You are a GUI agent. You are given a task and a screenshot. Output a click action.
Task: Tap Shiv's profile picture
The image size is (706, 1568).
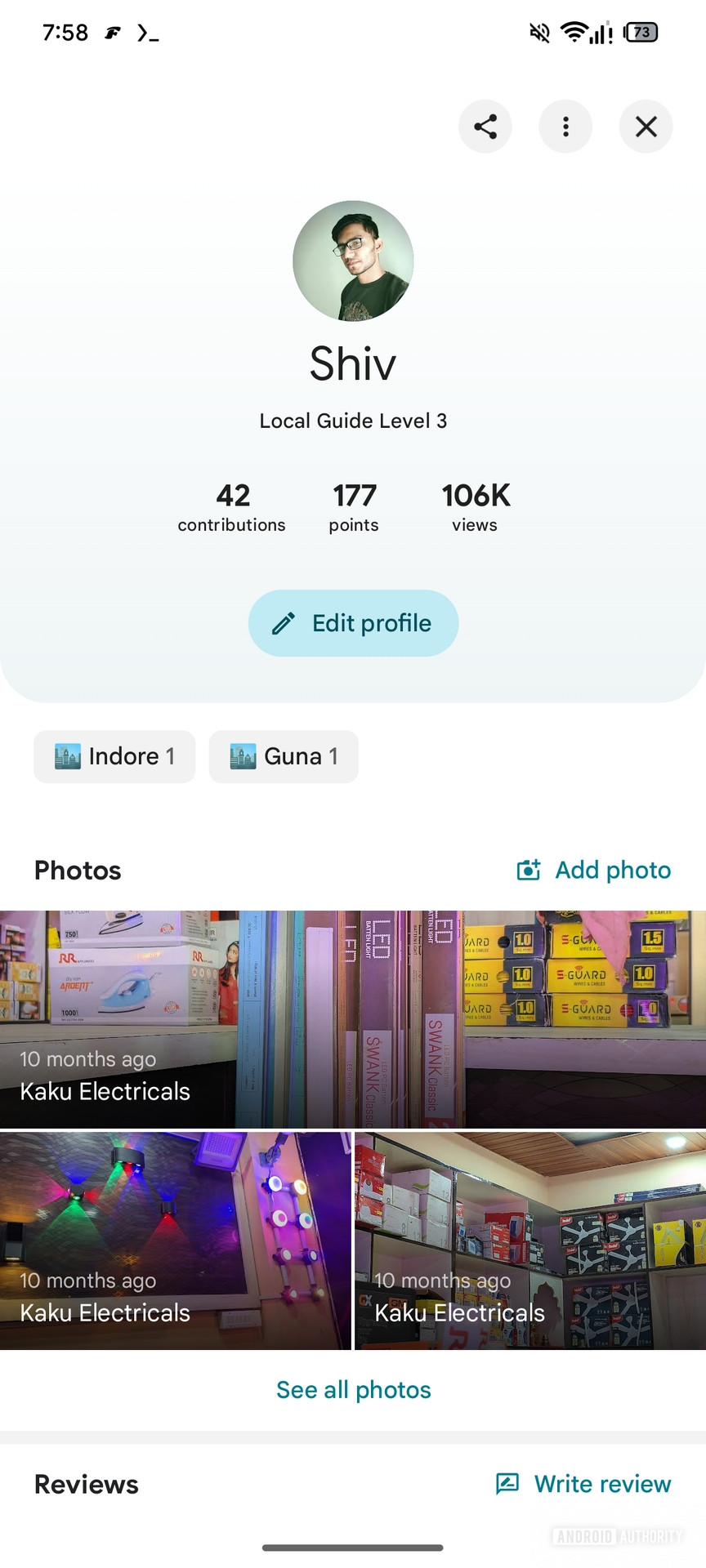pos(353,261)
